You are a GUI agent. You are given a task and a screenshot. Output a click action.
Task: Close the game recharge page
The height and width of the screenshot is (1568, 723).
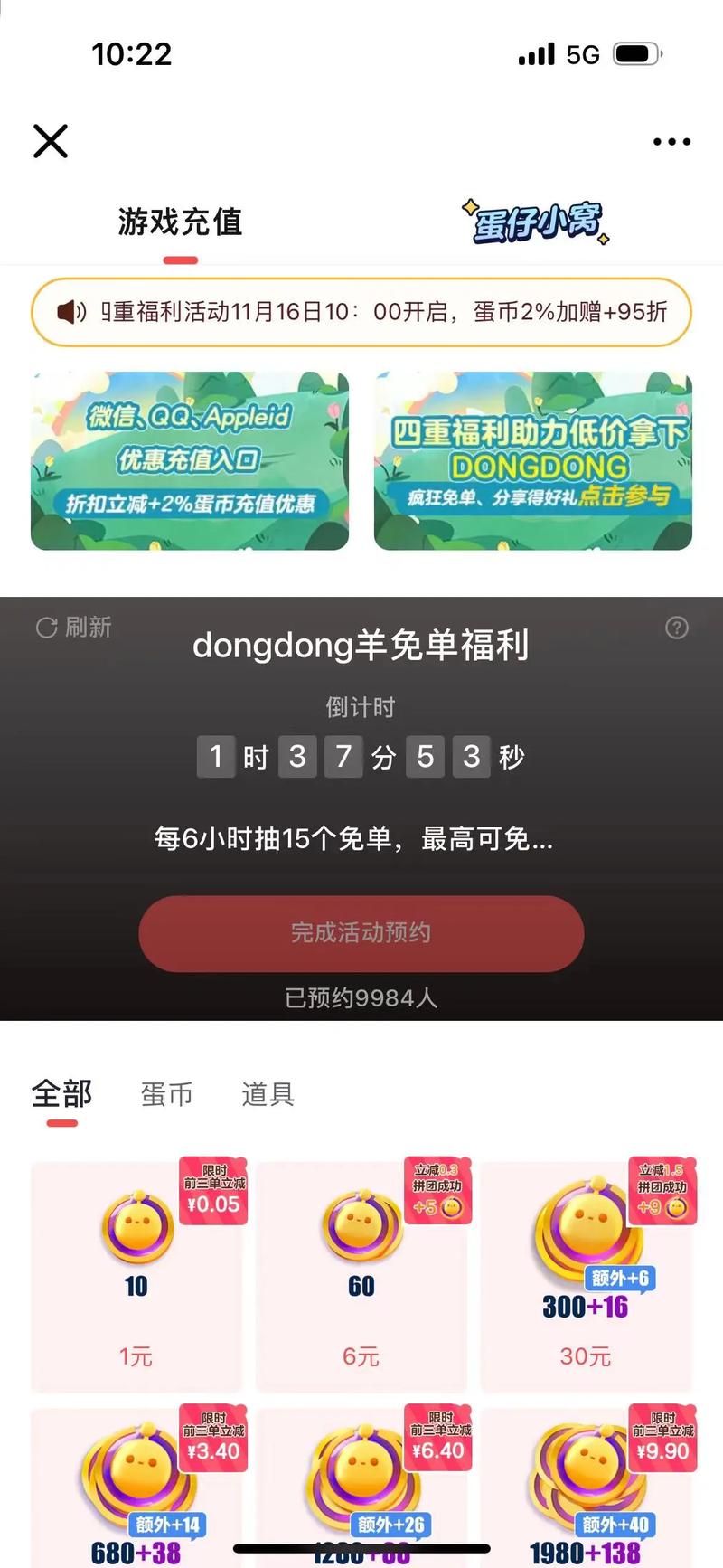pyautogui.click(x=51, y=141)
